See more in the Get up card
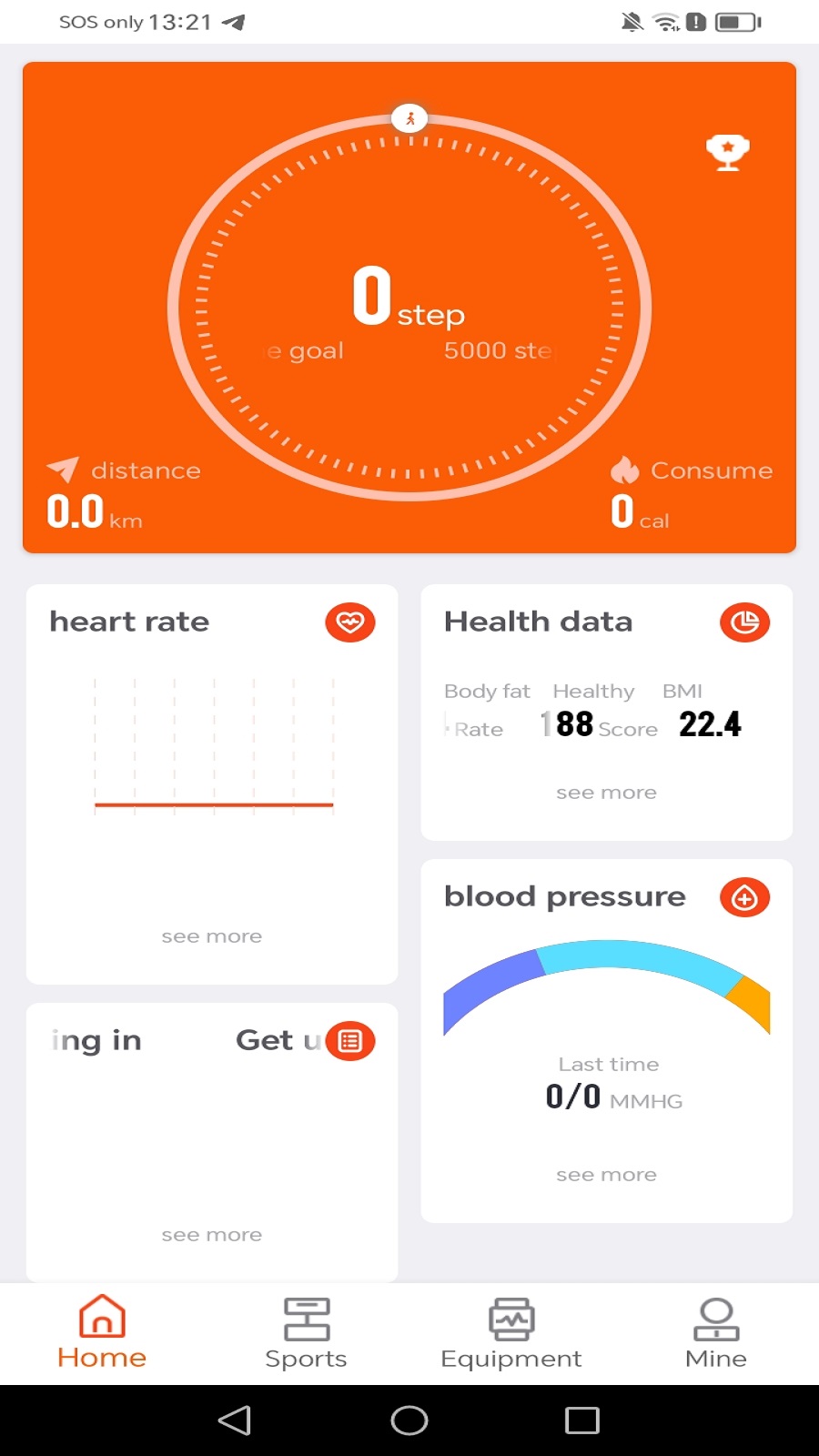 212,1235
